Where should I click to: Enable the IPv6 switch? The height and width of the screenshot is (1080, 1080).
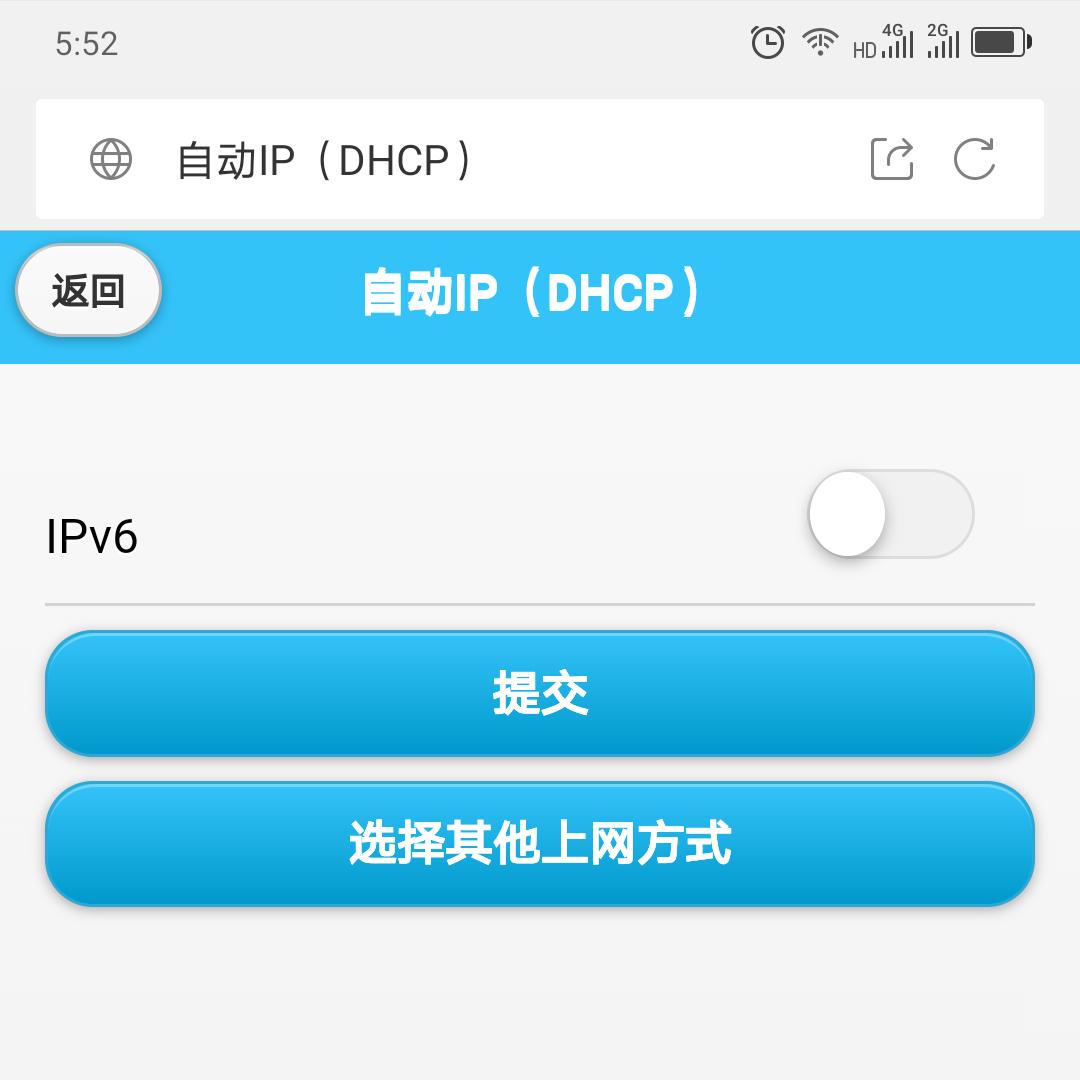pos(890,514)
